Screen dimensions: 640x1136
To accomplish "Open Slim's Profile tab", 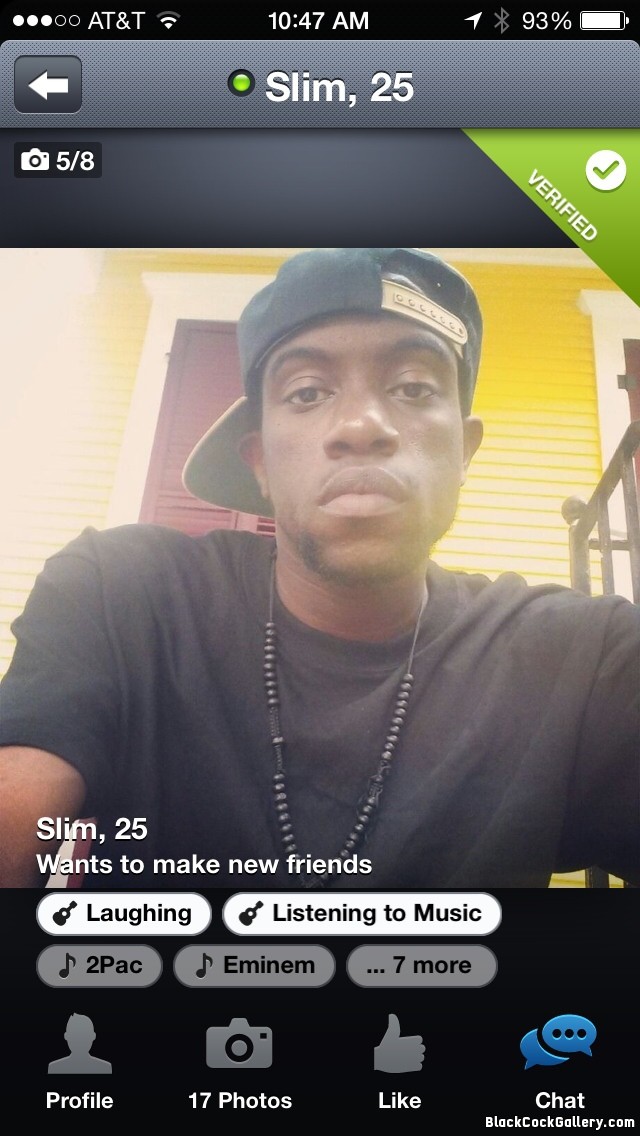I will pyautogui.click(x=79, y=1062).
